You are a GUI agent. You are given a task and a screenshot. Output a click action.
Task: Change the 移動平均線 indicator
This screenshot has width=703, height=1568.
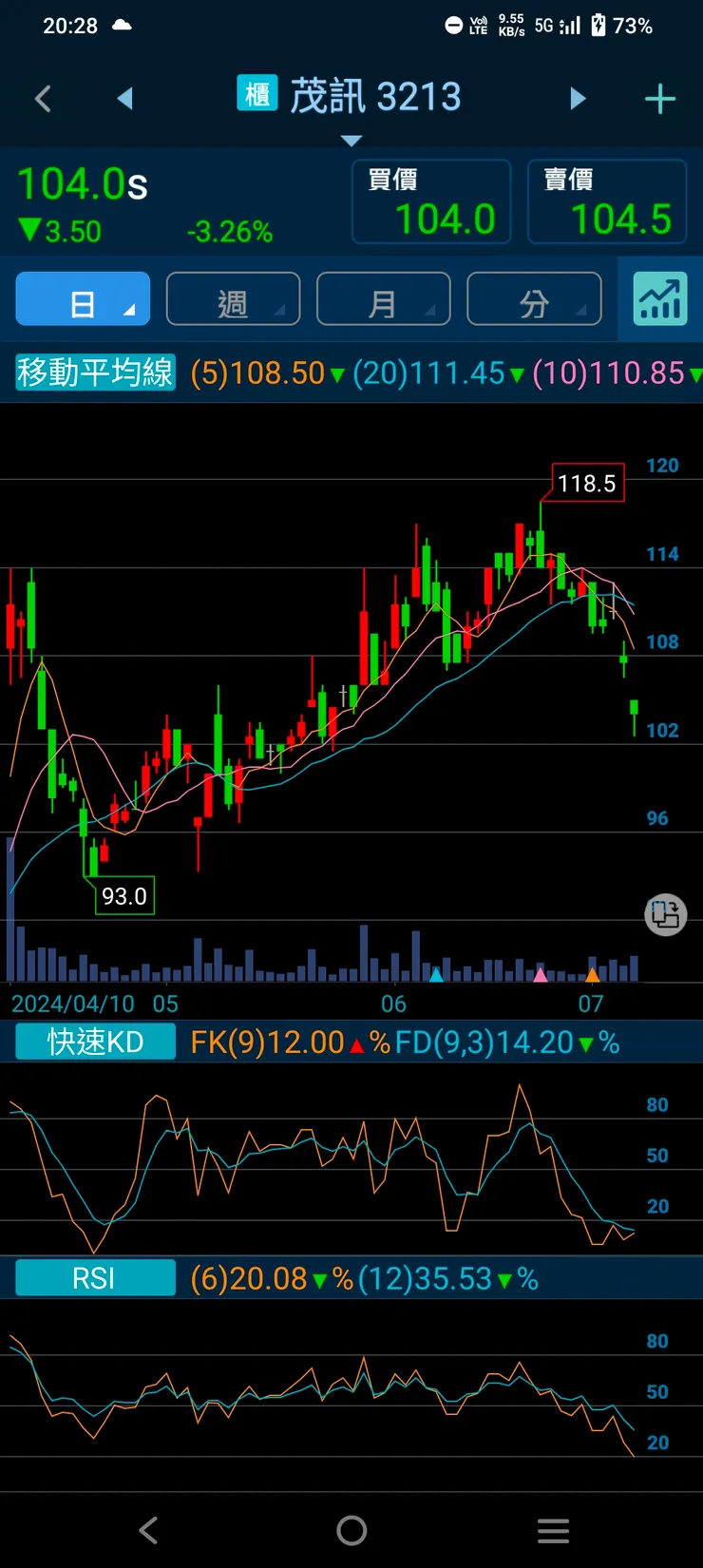click(95, 373)
